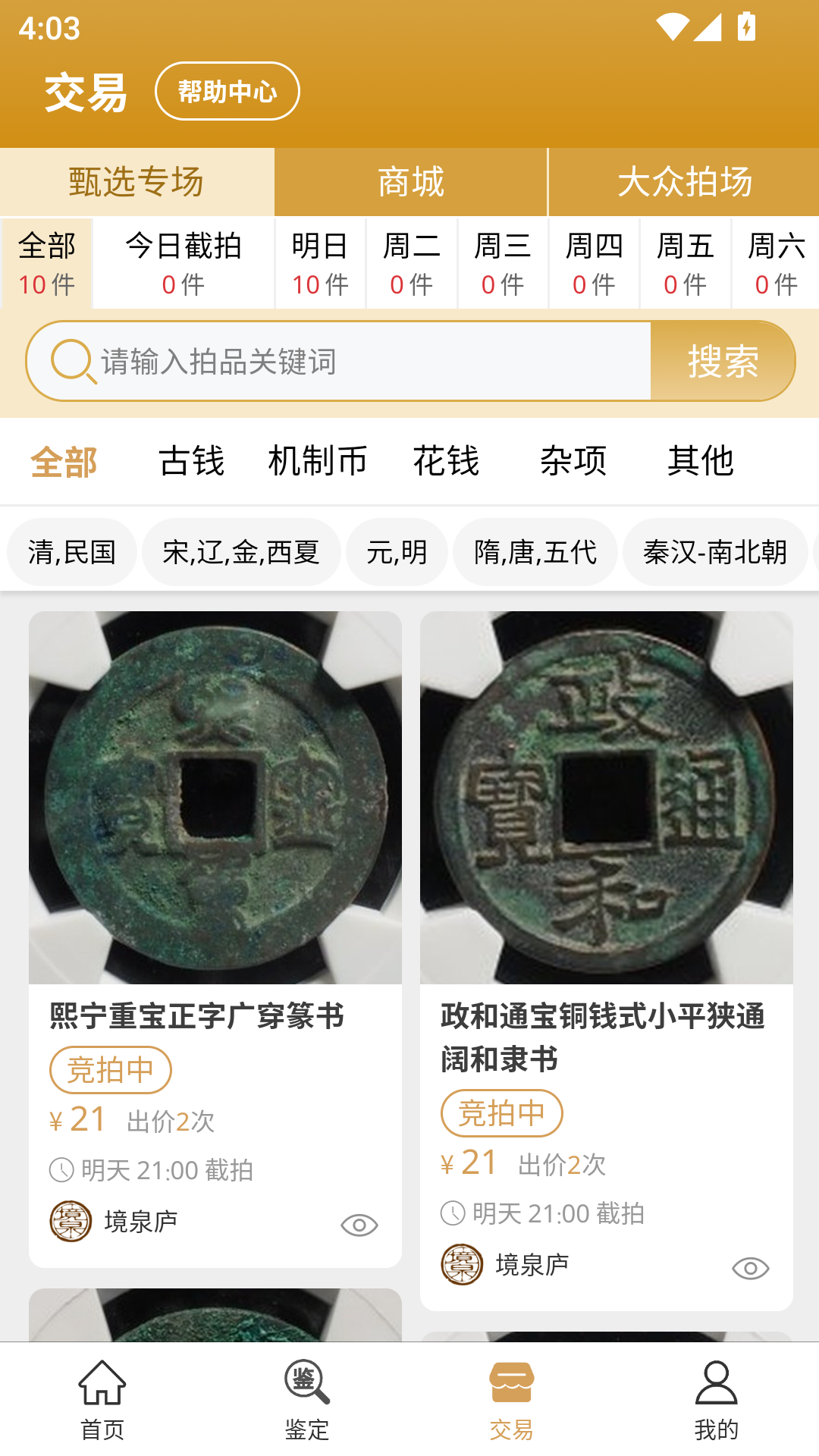Switch to the 商城 tab

[410, 181]
